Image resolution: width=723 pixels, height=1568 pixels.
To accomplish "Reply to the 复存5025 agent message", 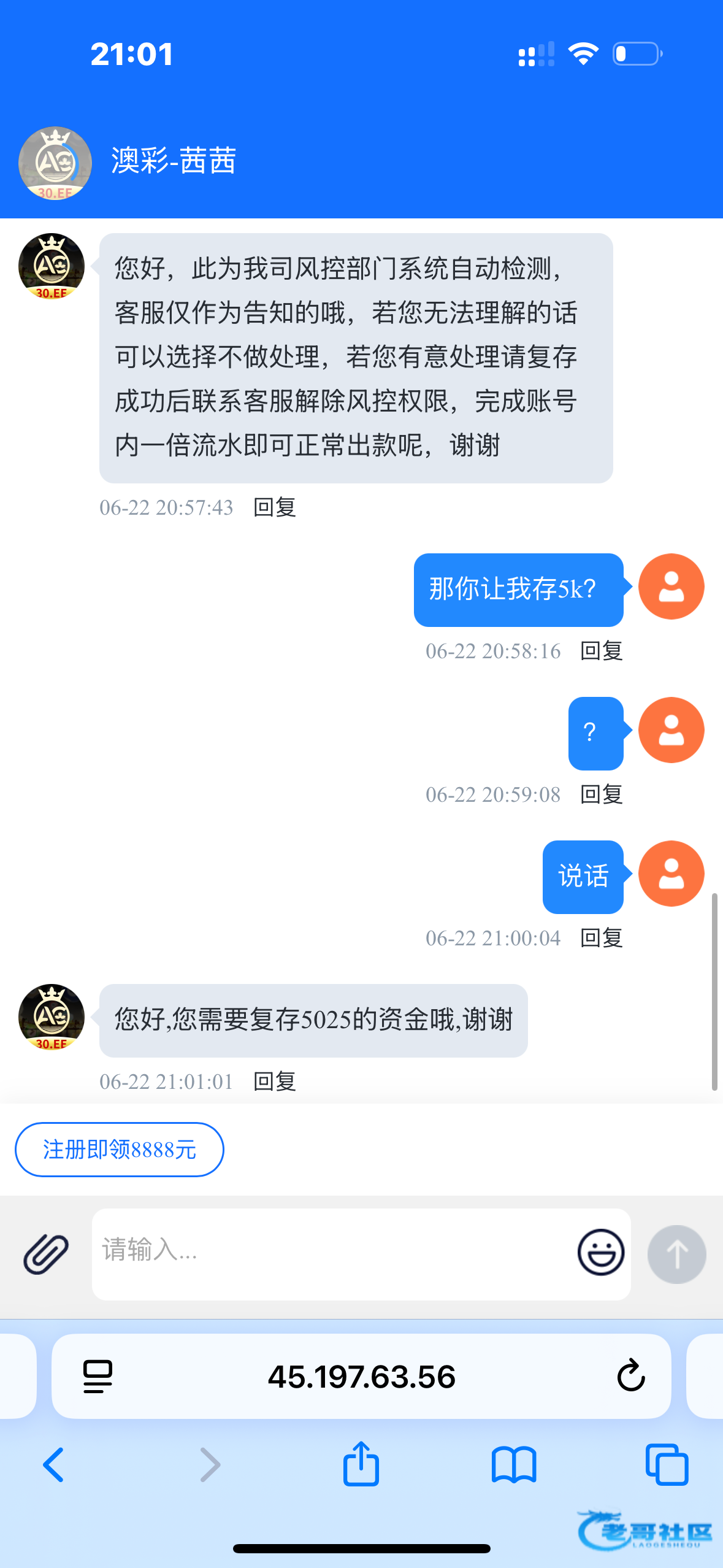I will point(275,1082).
